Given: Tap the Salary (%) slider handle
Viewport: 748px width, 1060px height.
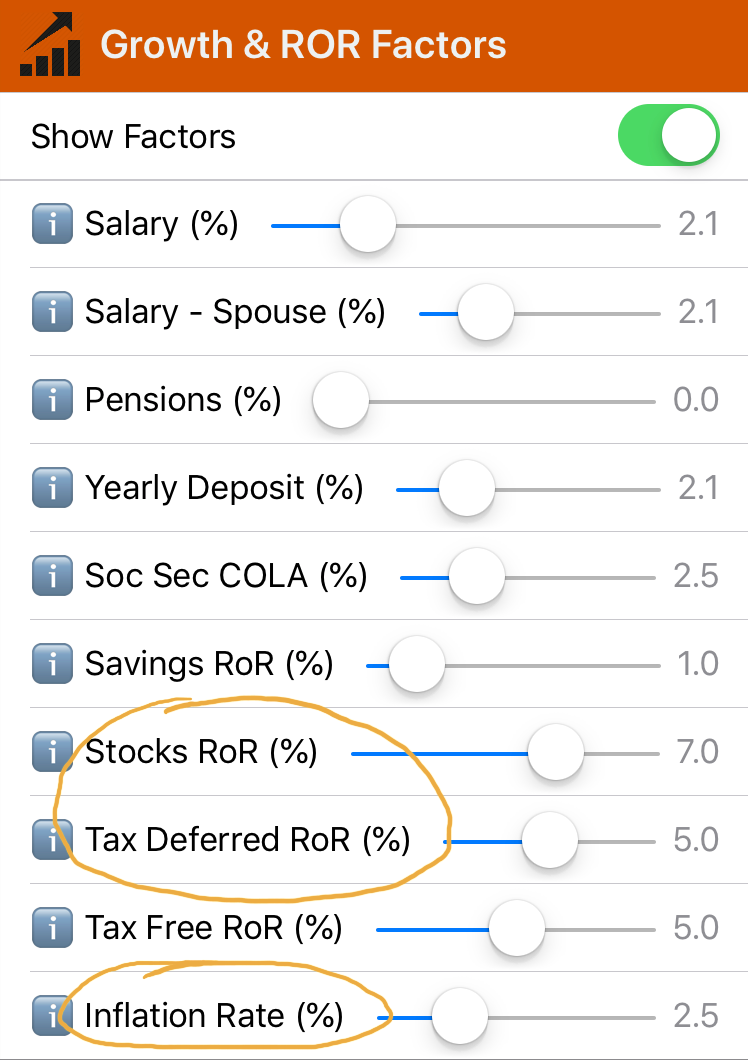Looking at the screenshot, I should [x=367, y=225].
